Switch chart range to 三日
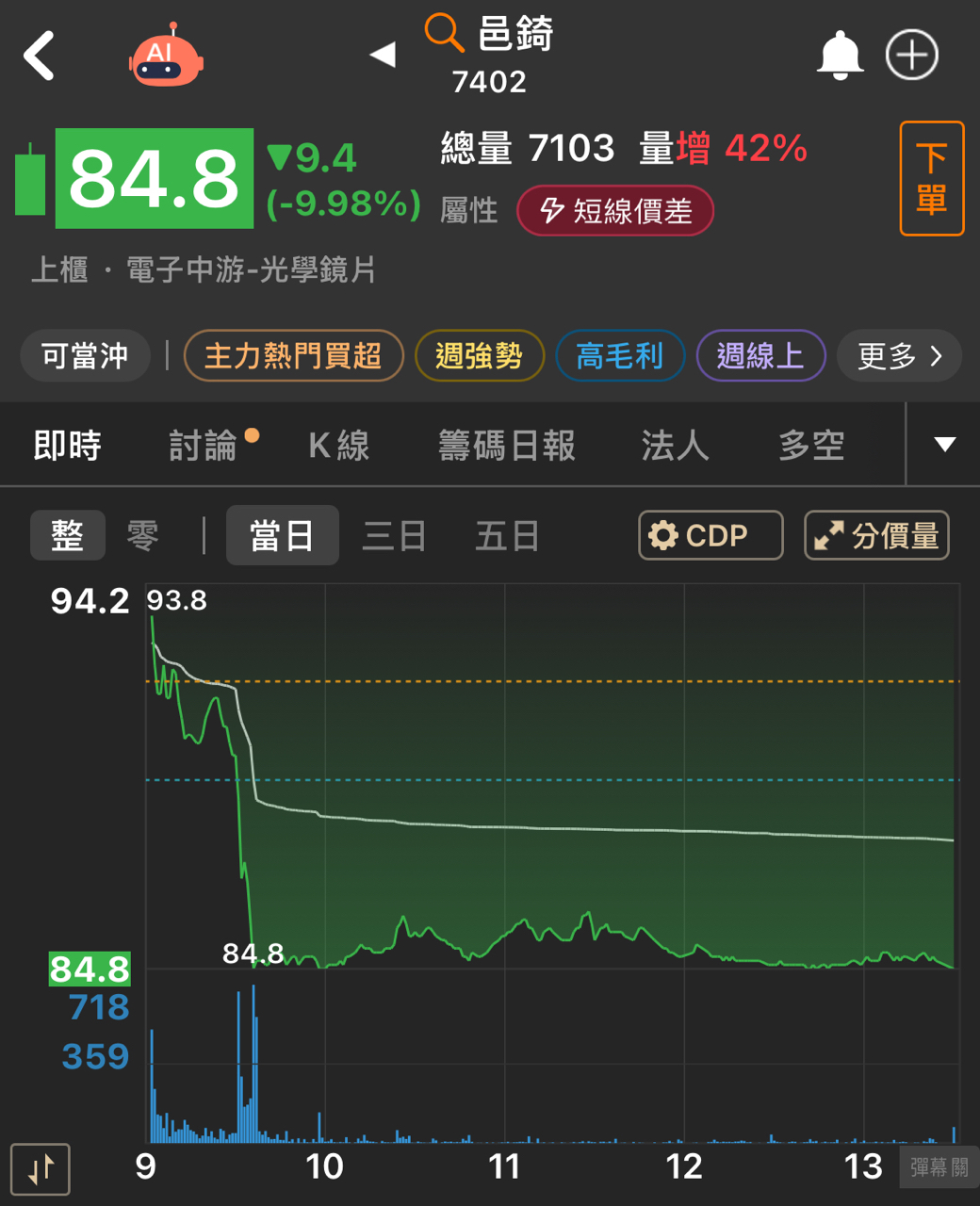 click(394, 536)
